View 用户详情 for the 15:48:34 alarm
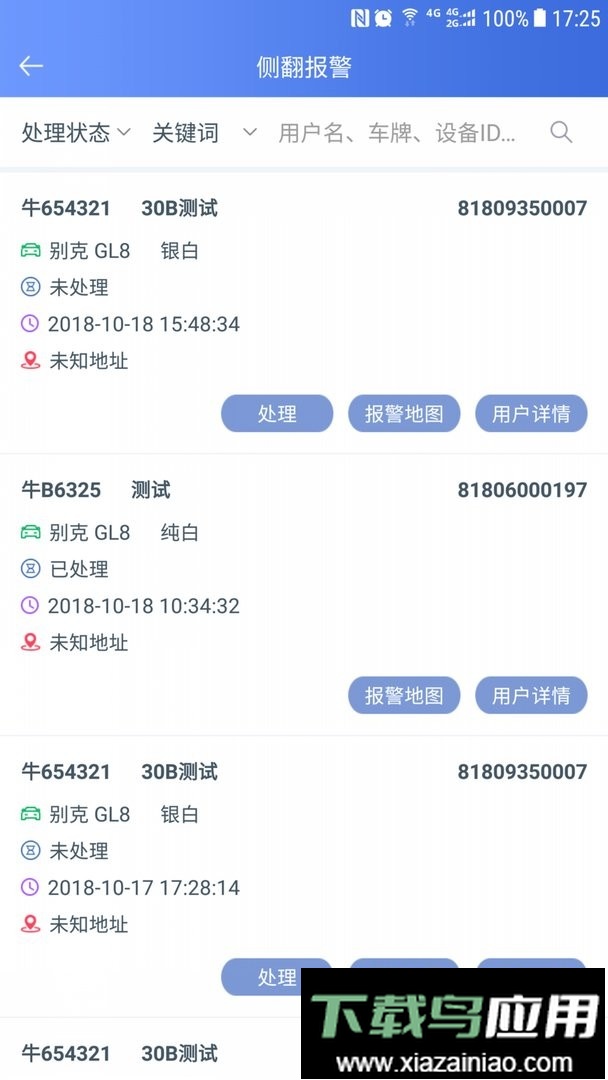Viewport: 608px width, 1080px height. click(531, 413)
